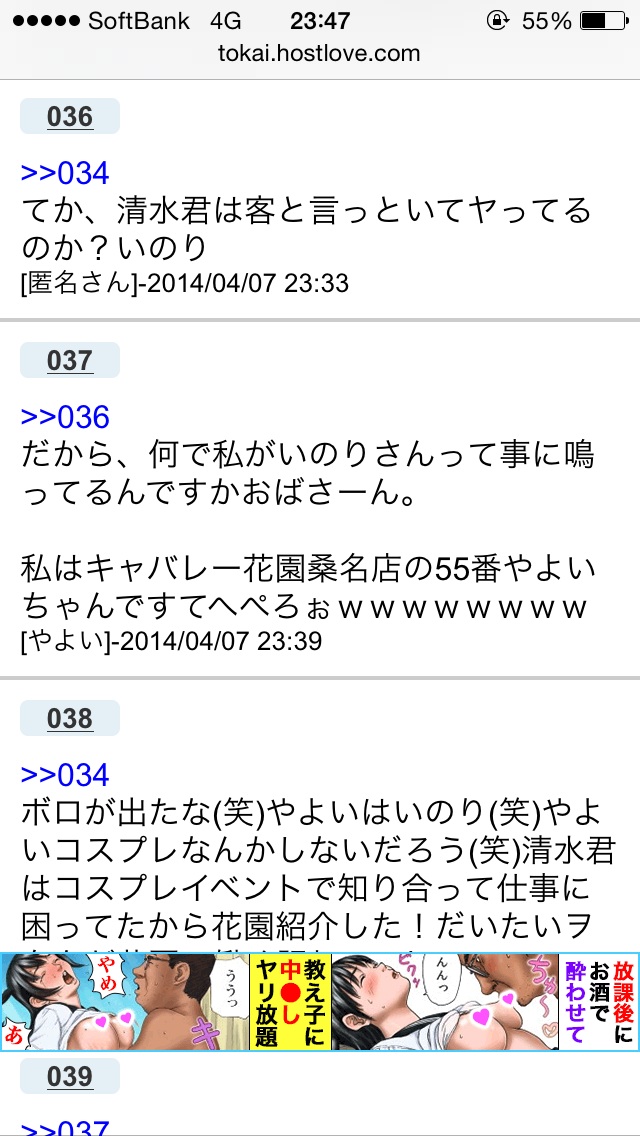Tap post number 036 link

[69, 117]
